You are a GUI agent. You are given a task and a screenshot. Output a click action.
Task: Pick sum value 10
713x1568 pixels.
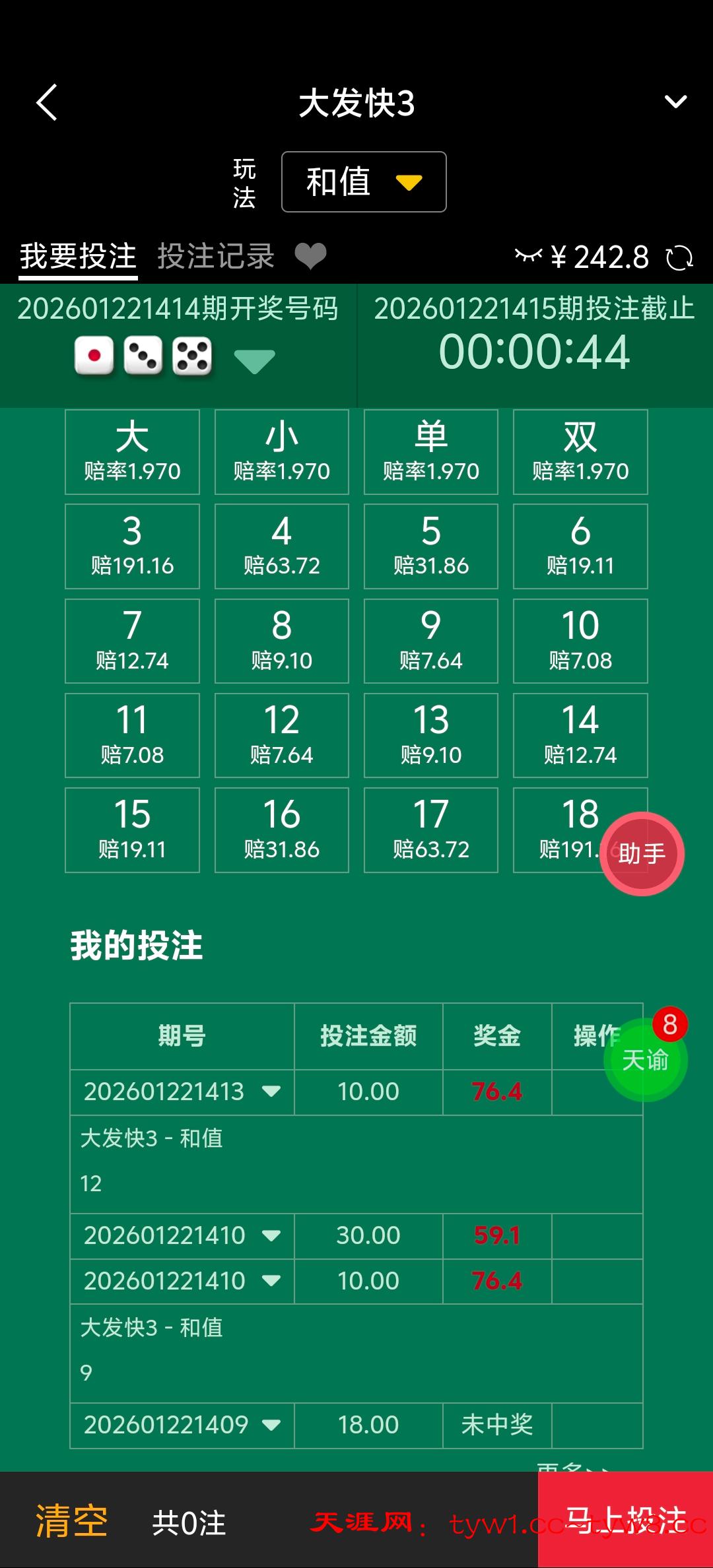click(580, 641)
